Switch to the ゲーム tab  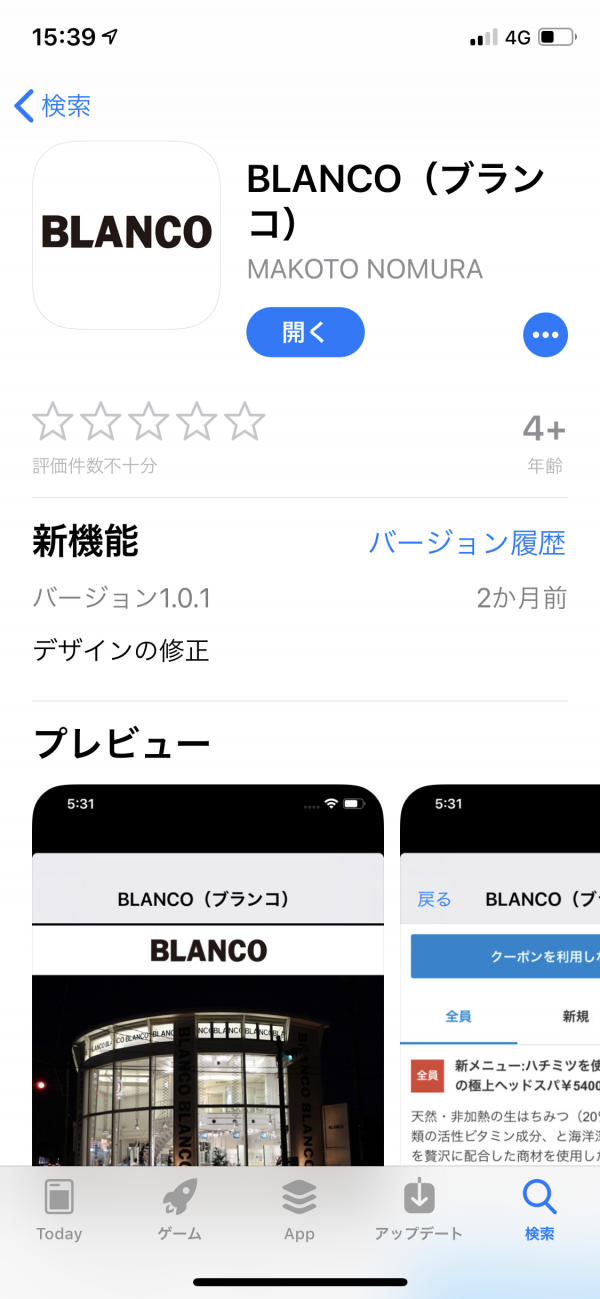(179, 1210)
